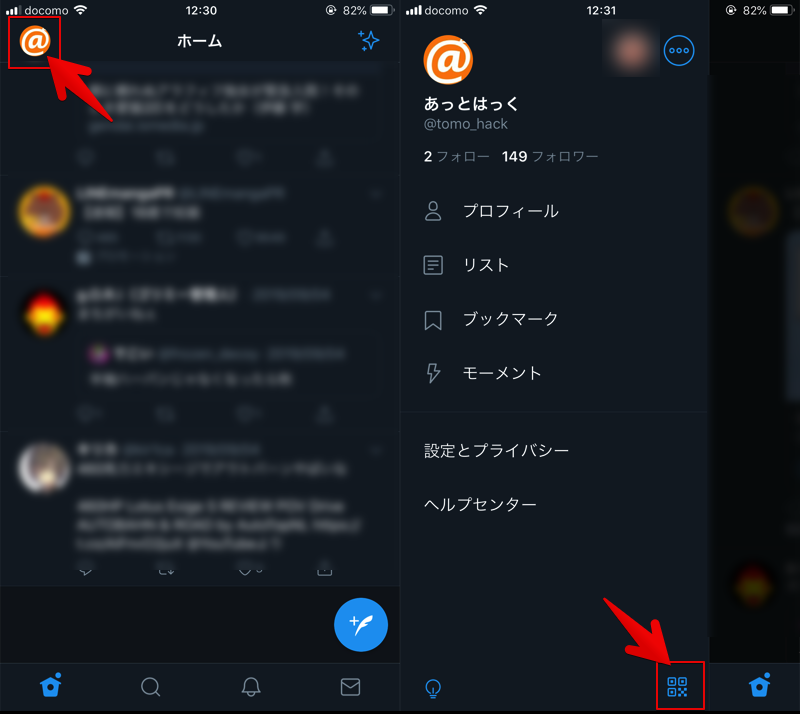Open the notifications bell tab

(251, 687)
